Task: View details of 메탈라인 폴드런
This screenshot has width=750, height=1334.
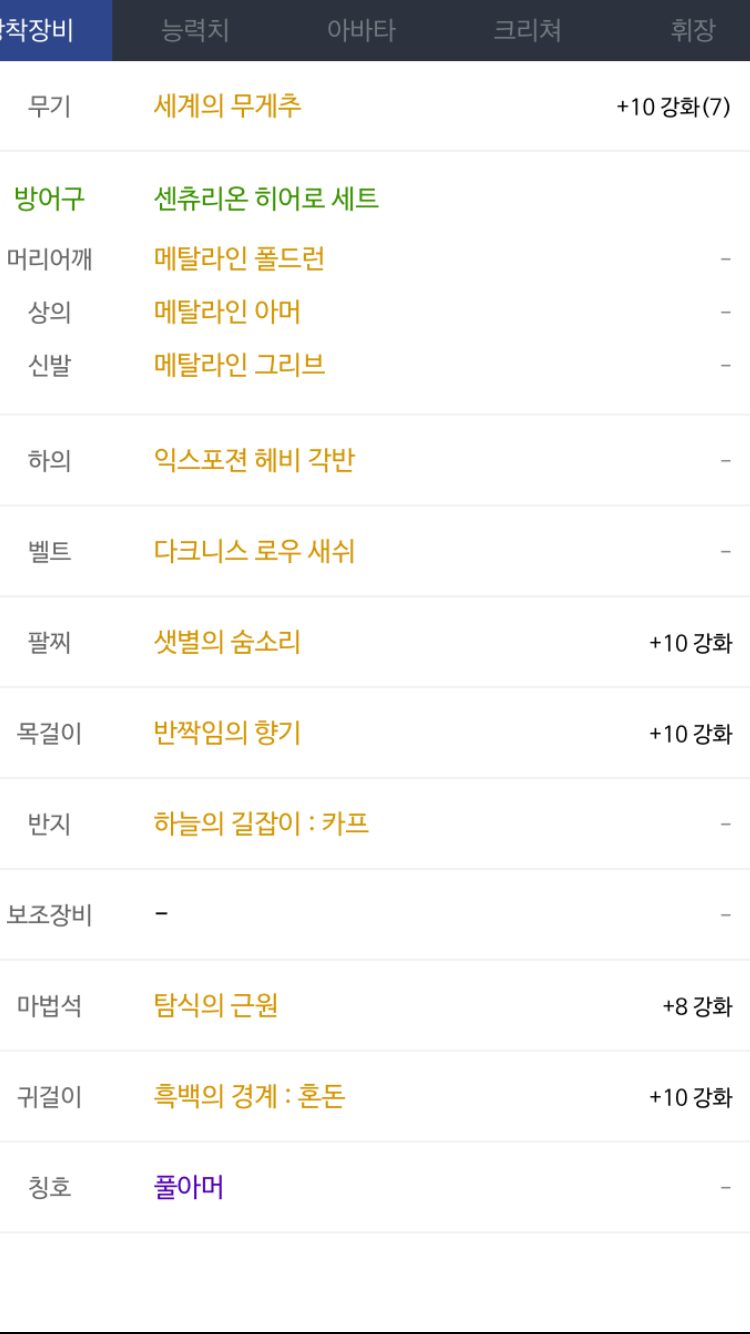Action: click(239, 259)
